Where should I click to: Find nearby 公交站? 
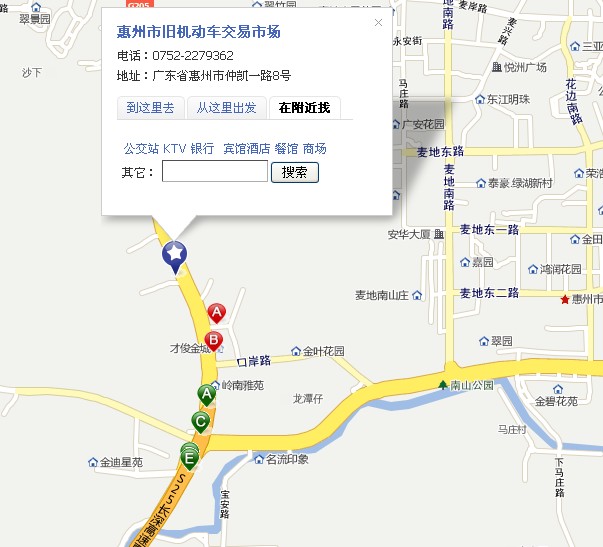pyautogui.click(x=141, y=148)
